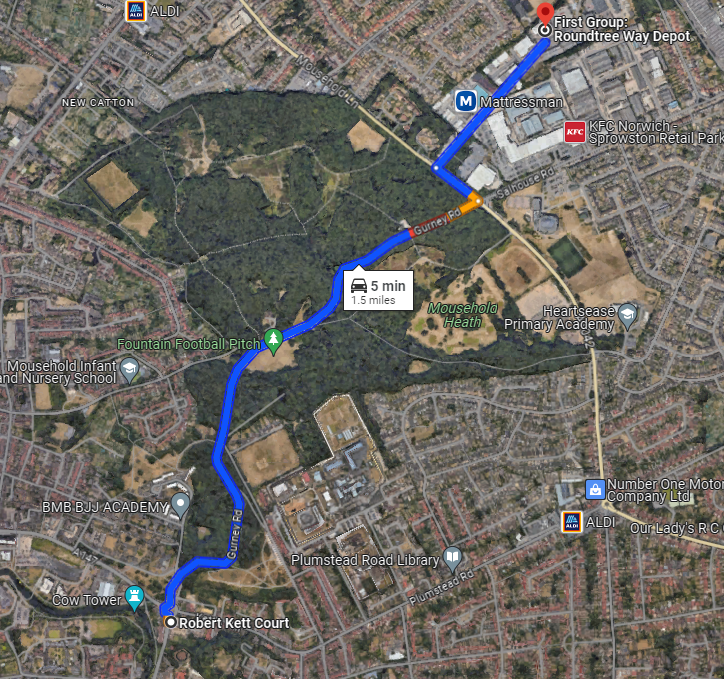Open the Mattressman place marker
Screen dimensions: 724x679
[466, 101]
